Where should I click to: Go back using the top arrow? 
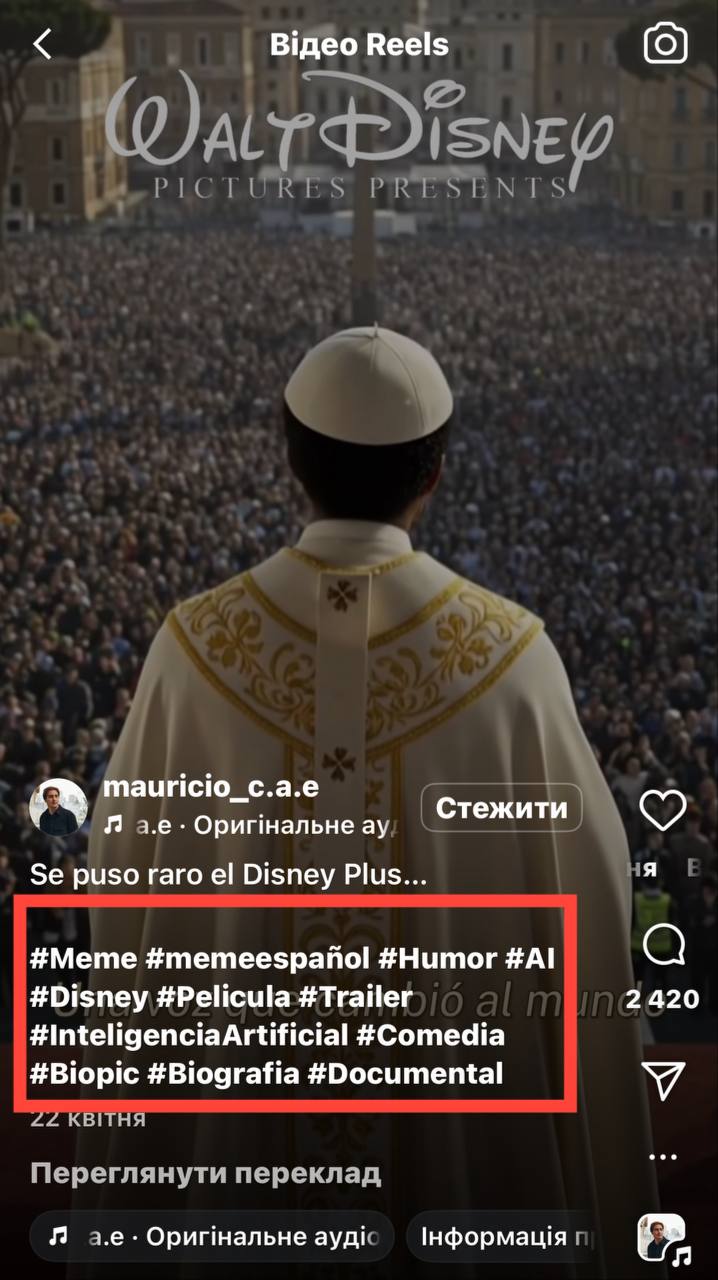(42, 44)
